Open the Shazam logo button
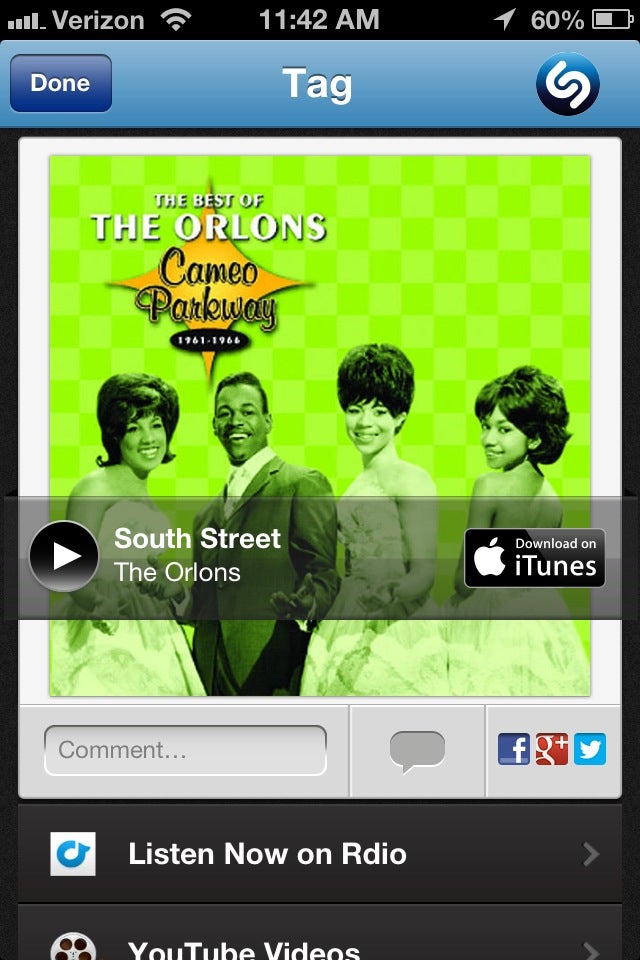This screenshot has height=960, width=640. [567, 84]
